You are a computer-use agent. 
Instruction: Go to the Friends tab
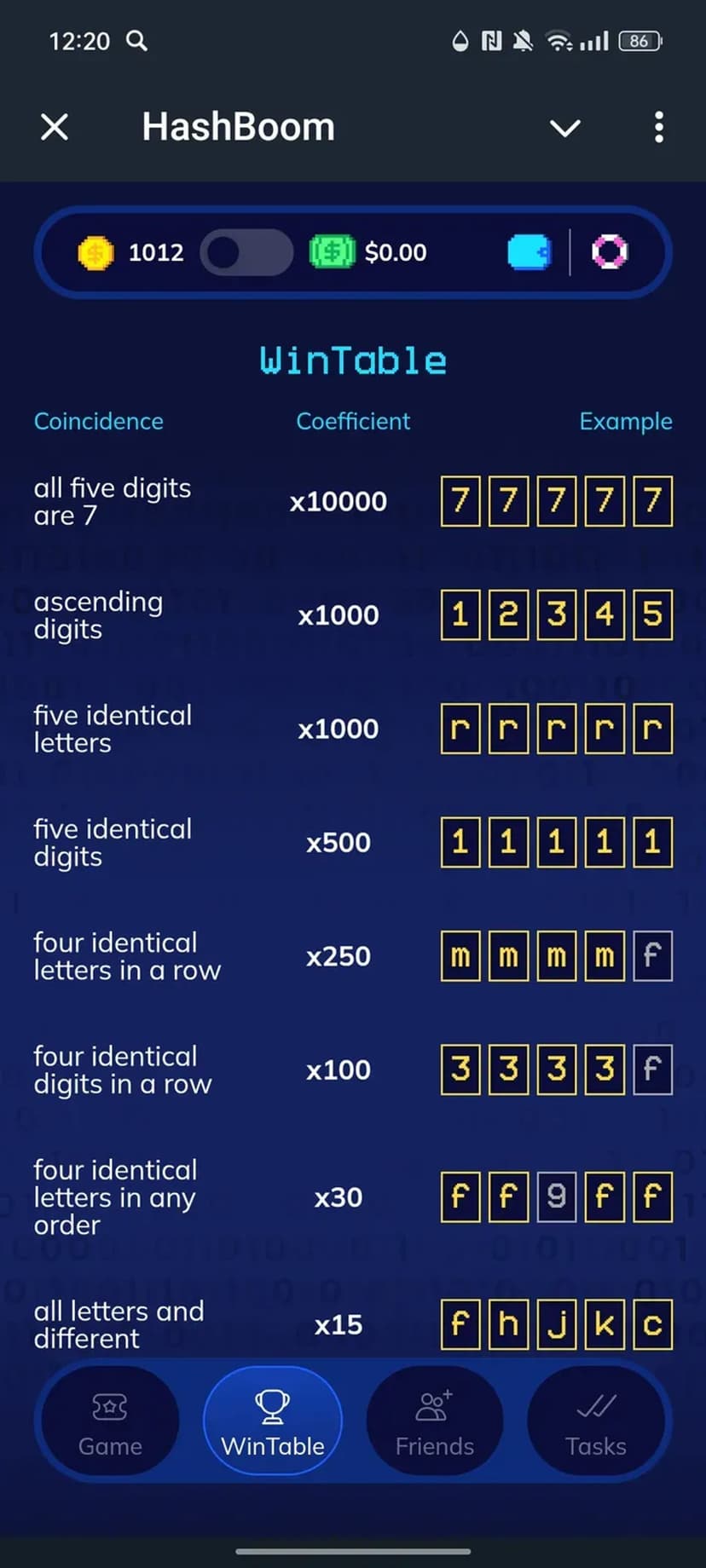434,1421
